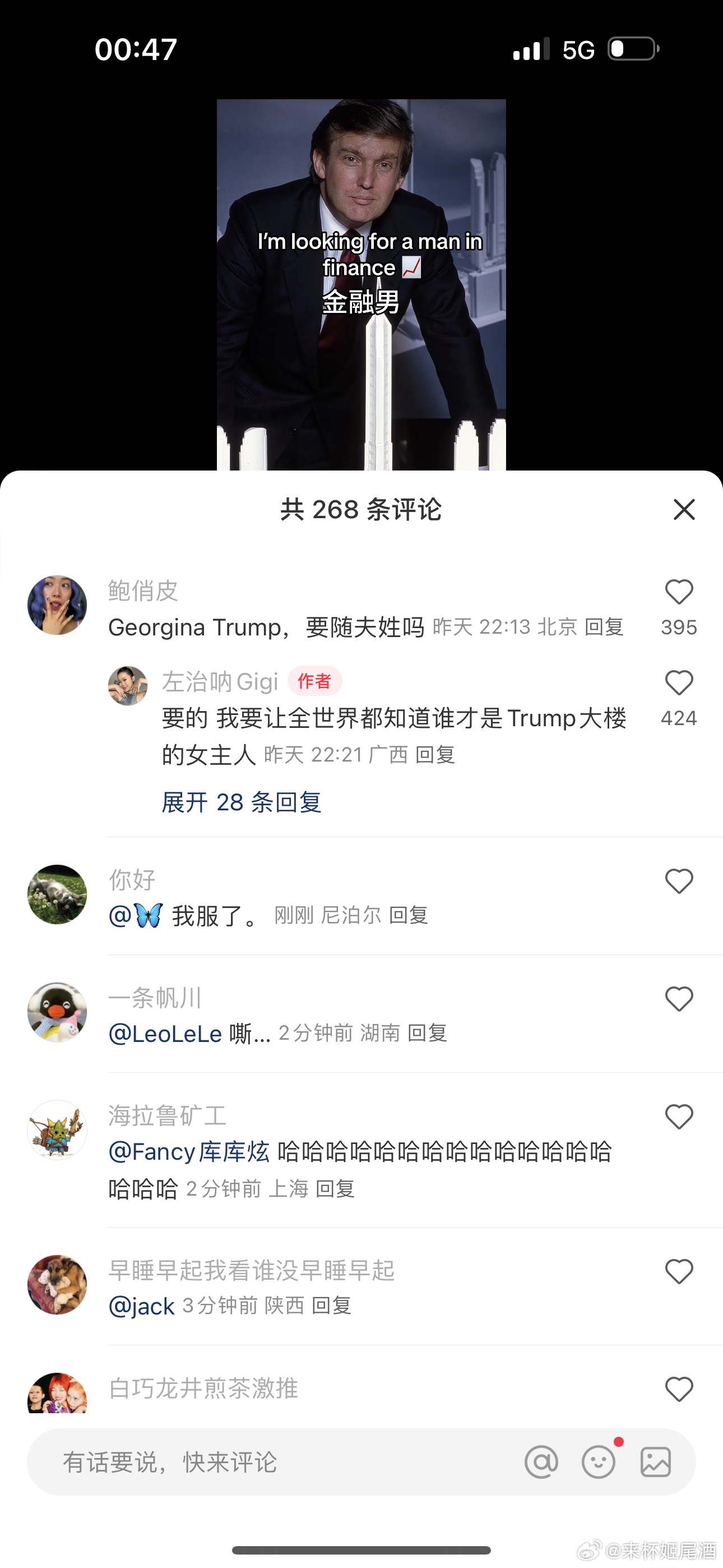The width and height of the screenshot is (723, 1568).
Task: Mention someone with the @ icon
Action: (x=541, y=1462)
